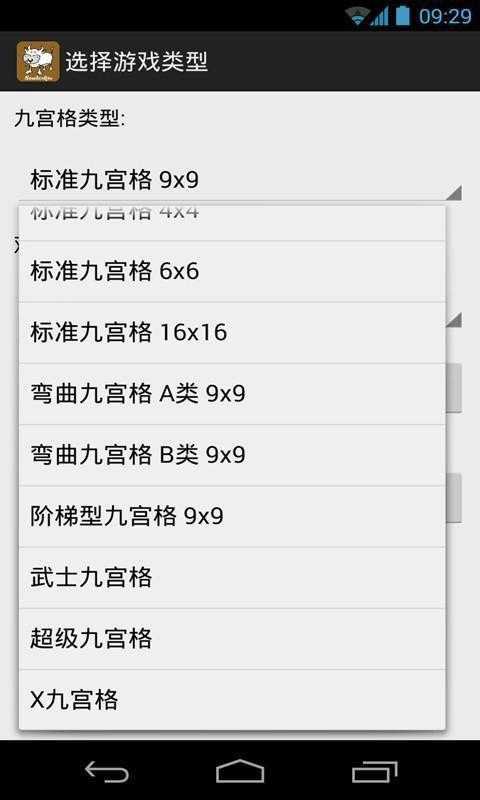The width and height of the screenshot is (480, 800).
Task: Select 武士九宫格 game type
Action: coord(232,578)
